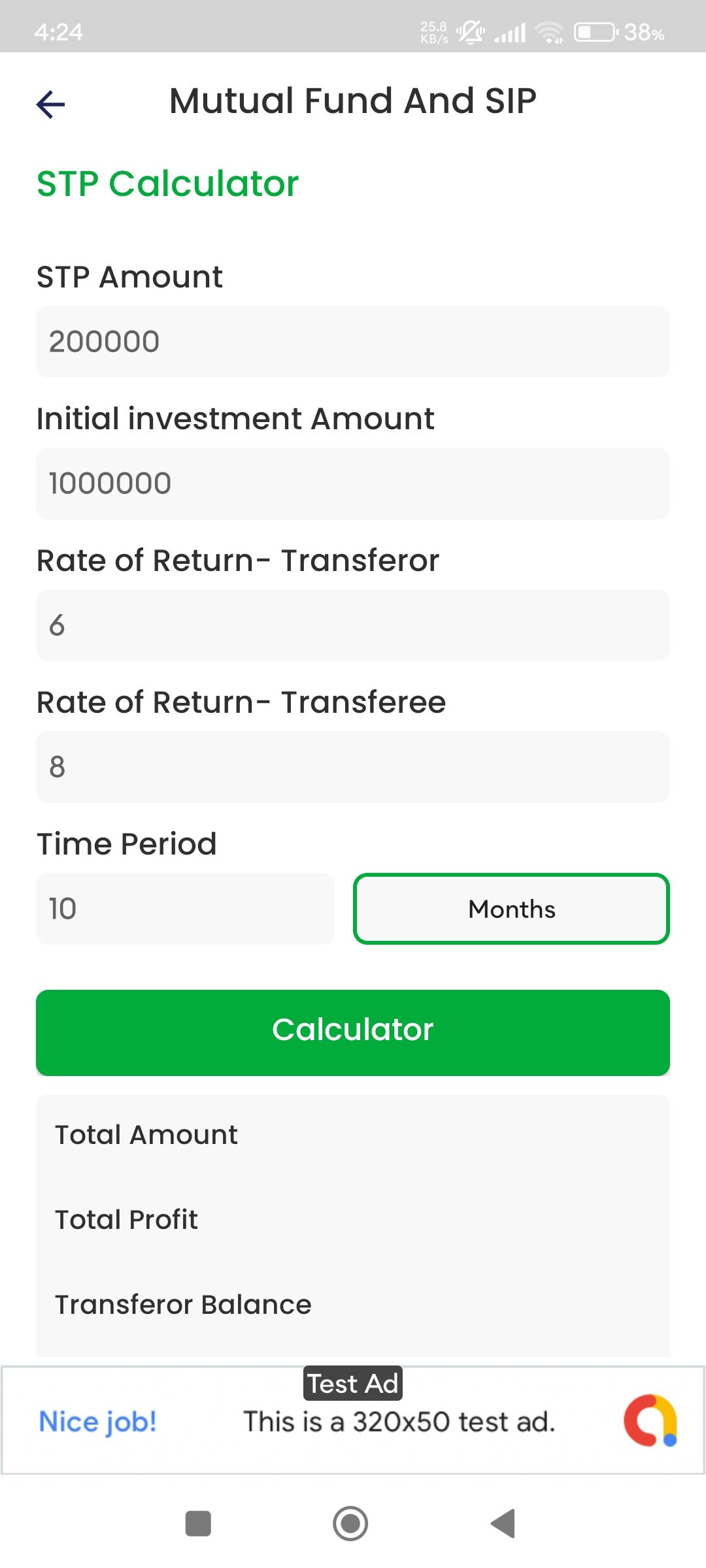Go back using the top arrow
706x1568 pixels.
[x=51, y=104]
